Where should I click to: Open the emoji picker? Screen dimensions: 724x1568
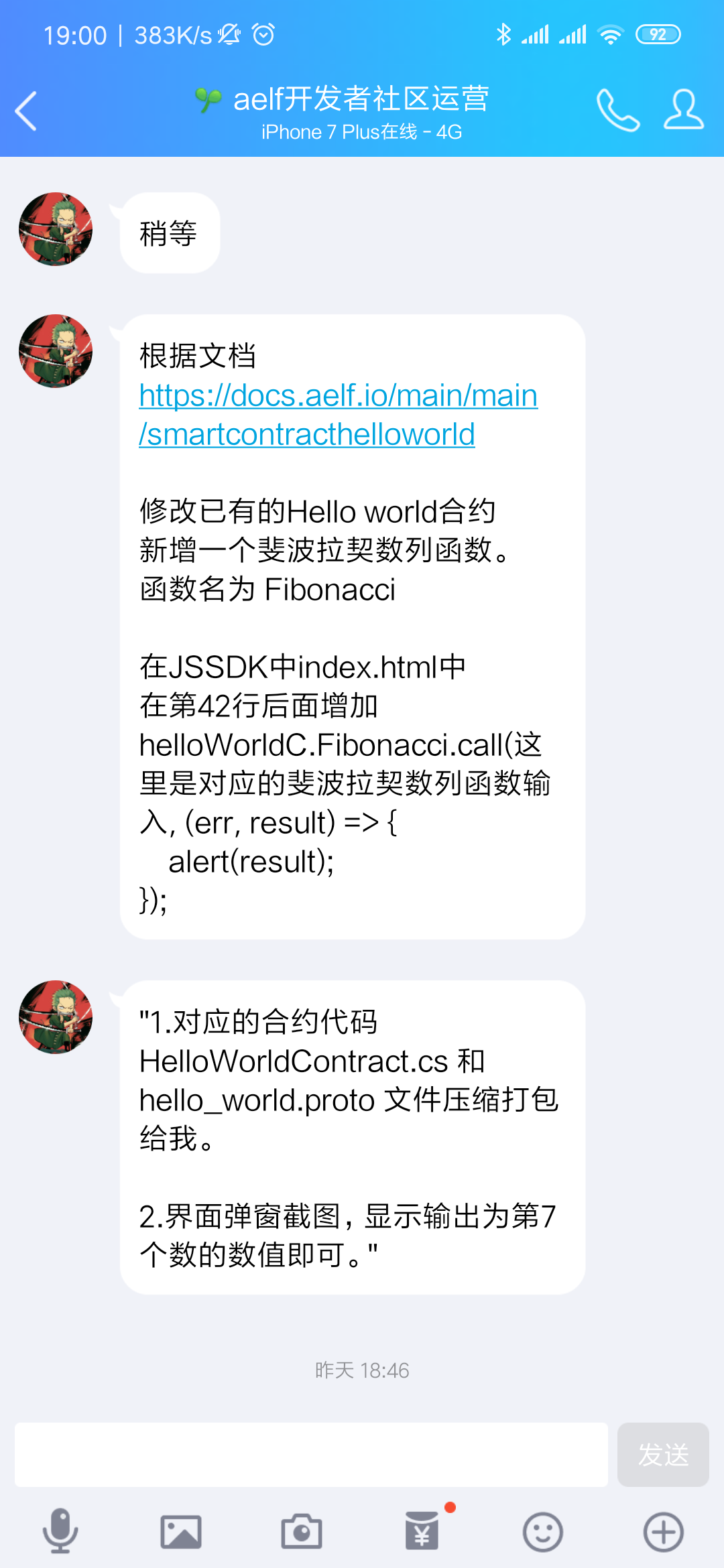tap(542, 1532)
